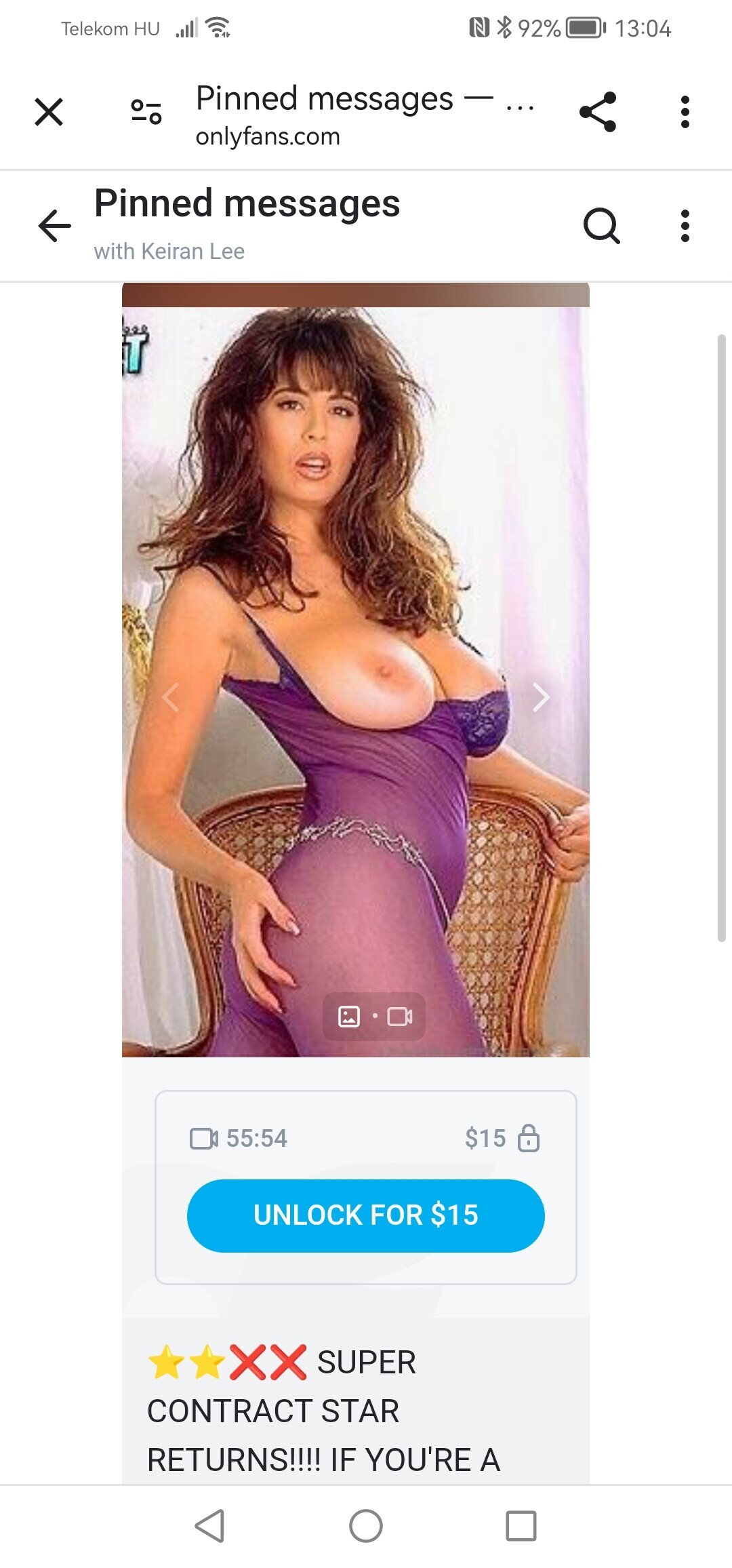Image resolution: width=732 pixels, height=1568 pixels.
Task: Show the next media item
Action: click(540, 697)
